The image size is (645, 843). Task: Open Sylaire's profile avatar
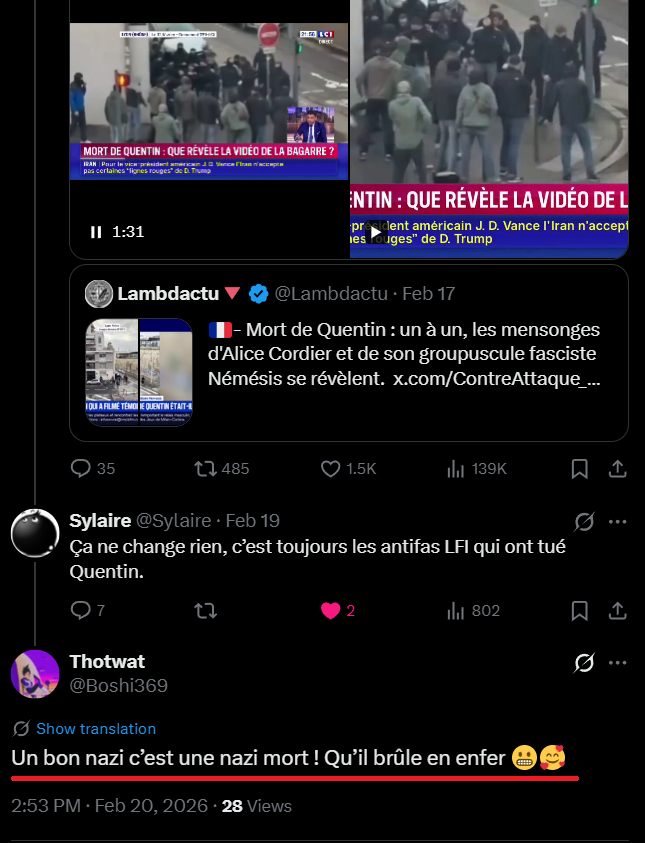(x=35, y=533)
